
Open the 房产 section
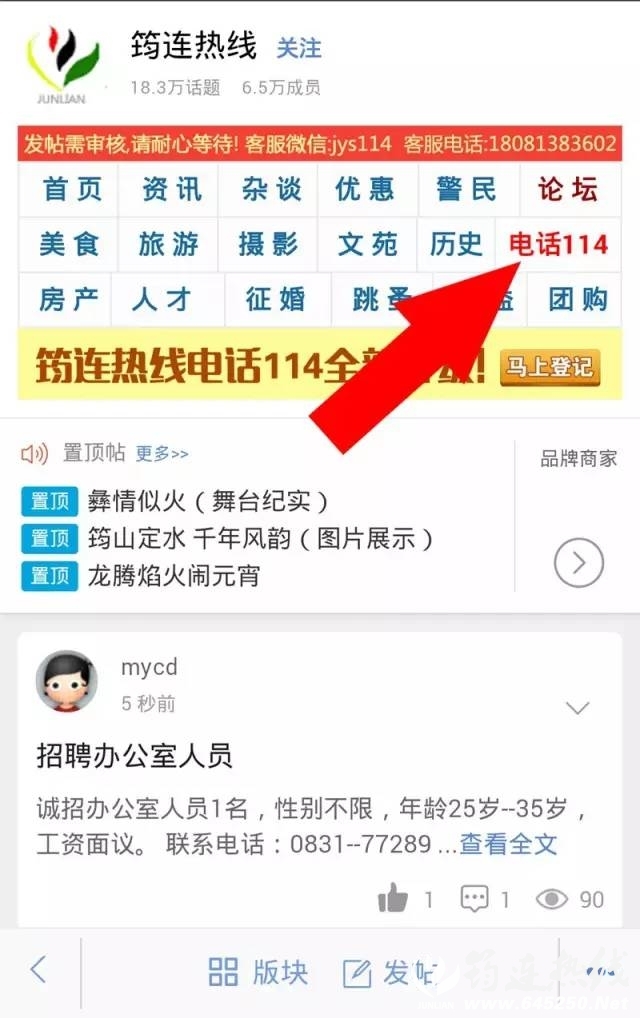click(x=66, y=299)
